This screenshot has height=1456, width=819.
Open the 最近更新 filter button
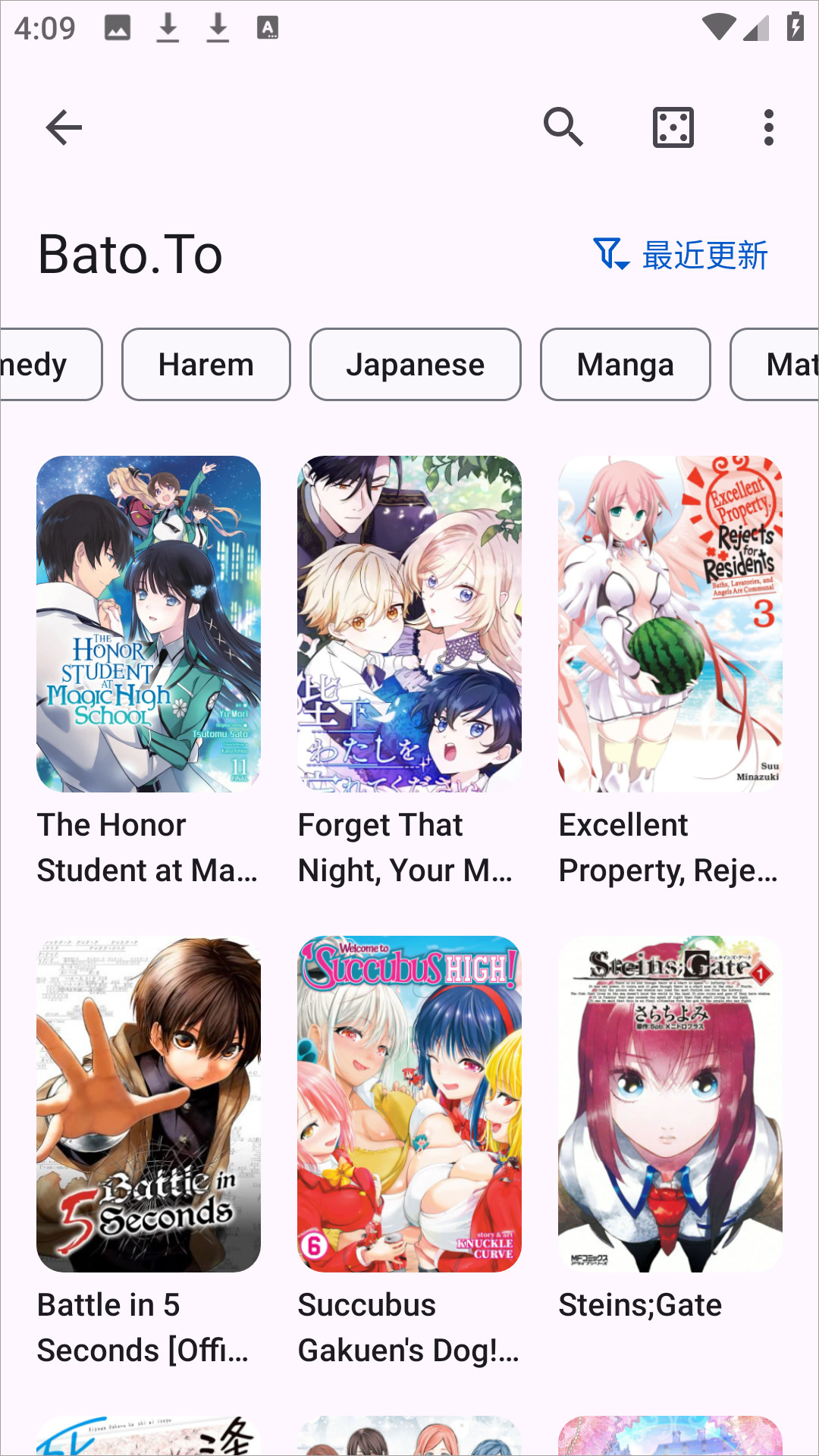coord(682,255)
